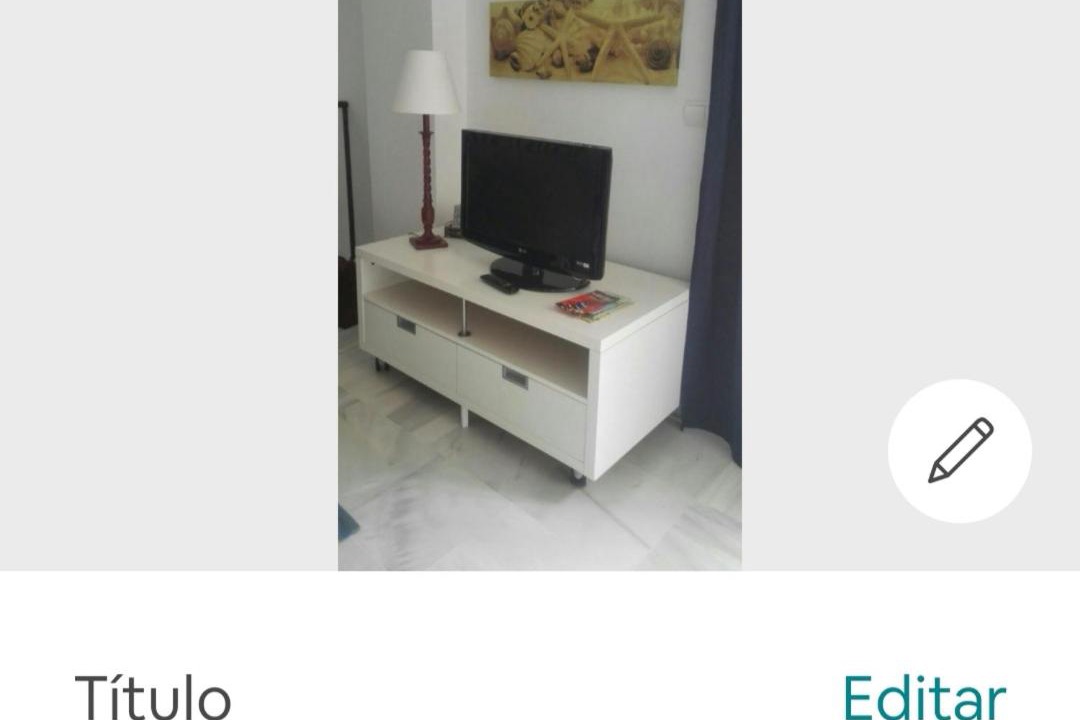
Task: Tap the pencil button to edit the photo
Action: click(x=960, y=451)
